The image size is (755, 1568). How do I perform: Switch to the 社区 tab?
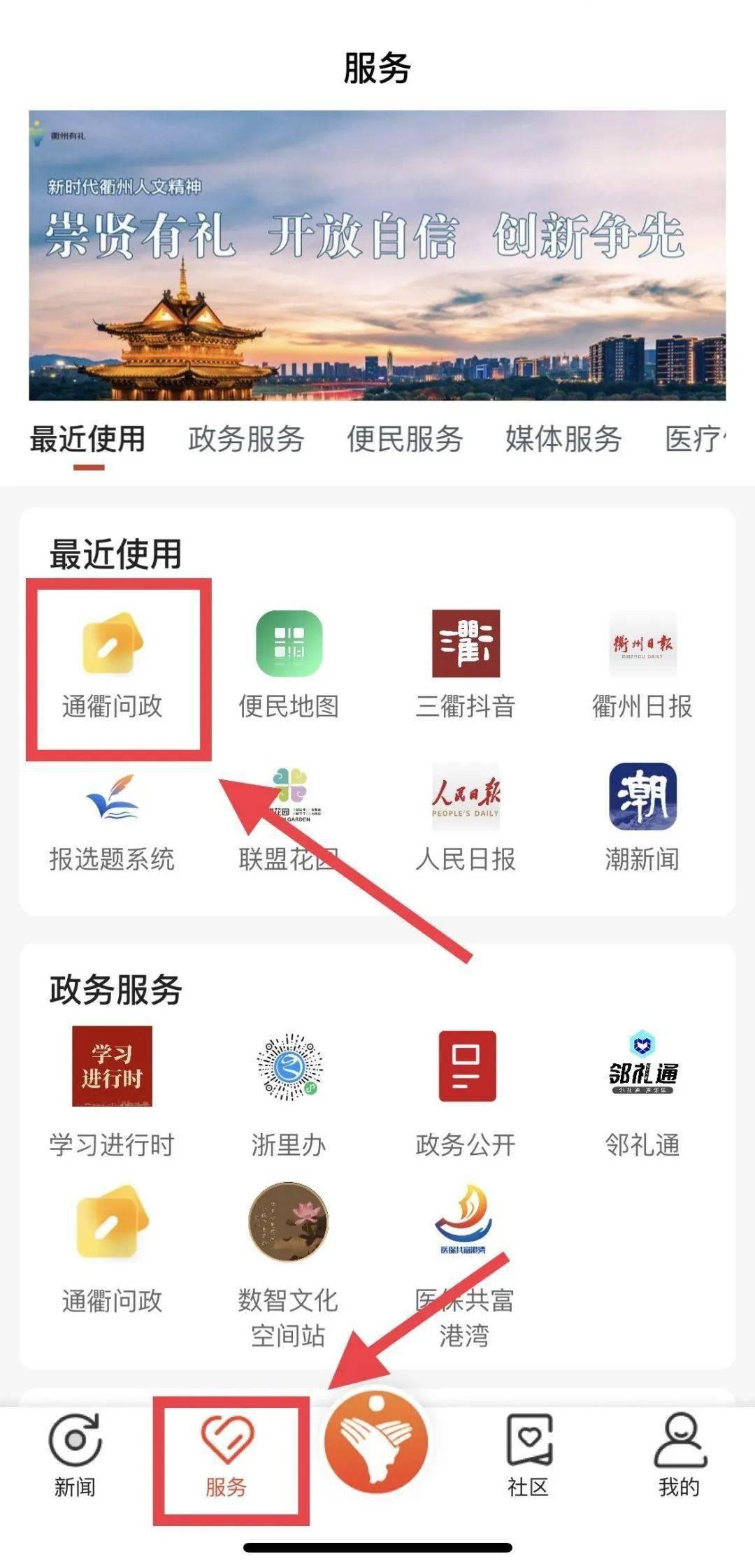528,1454
